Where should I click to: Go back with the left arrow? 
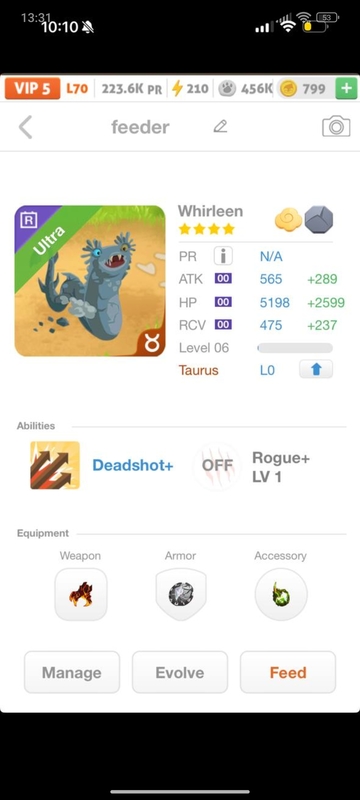point(25,127)
